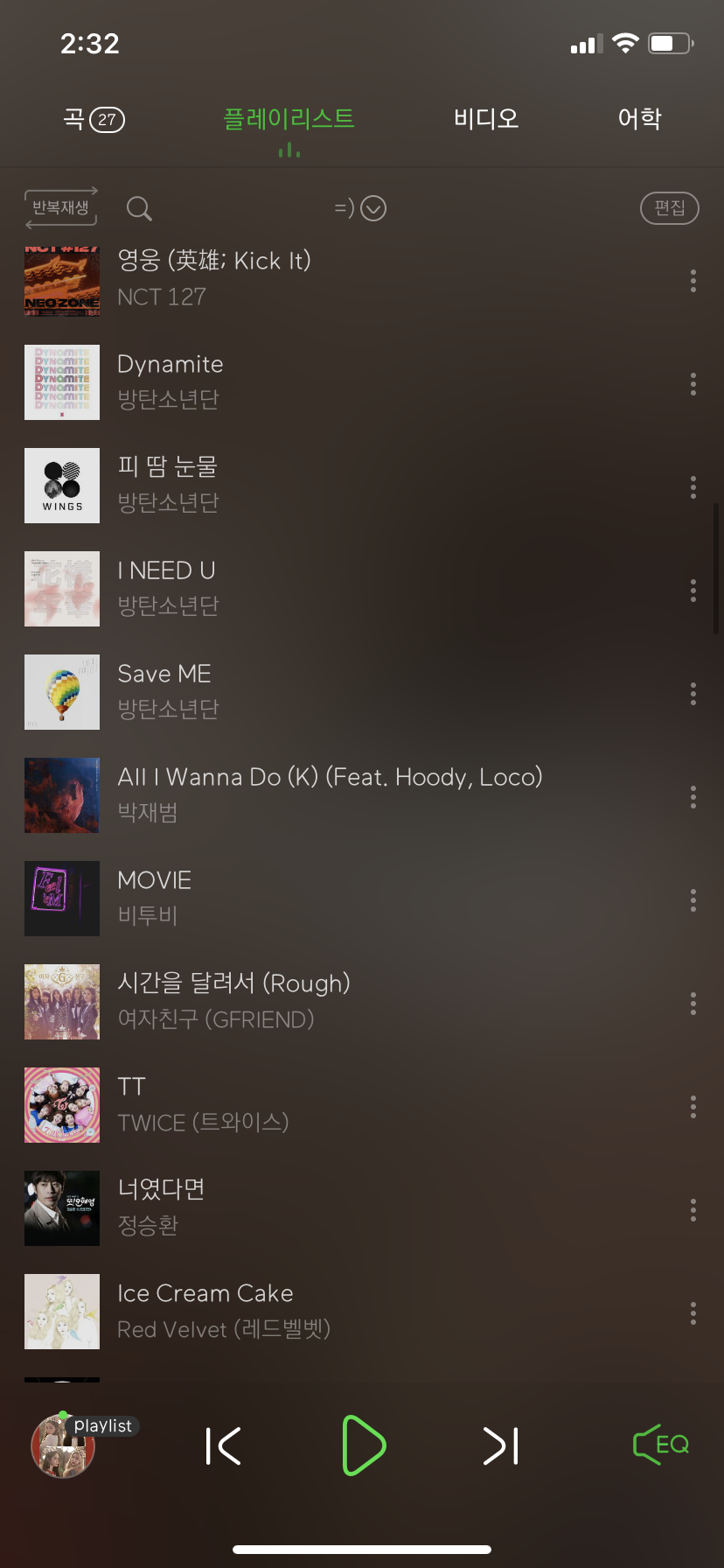
Task: Search within the playlist
Action: pyautogui.click(x=139, y=208)
